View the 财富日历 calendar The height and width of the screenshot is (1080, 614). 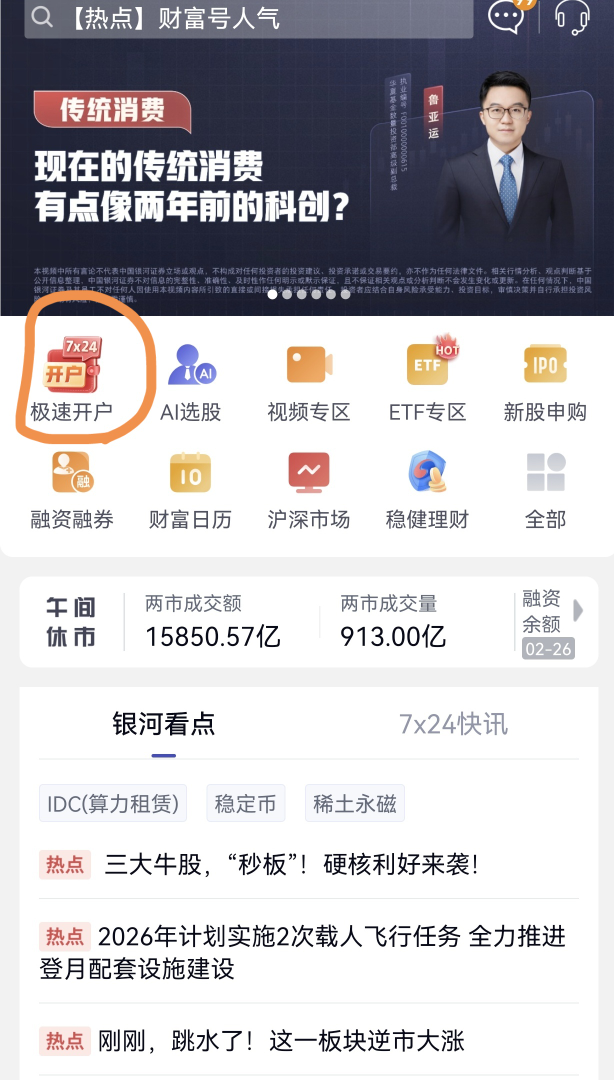190,488
